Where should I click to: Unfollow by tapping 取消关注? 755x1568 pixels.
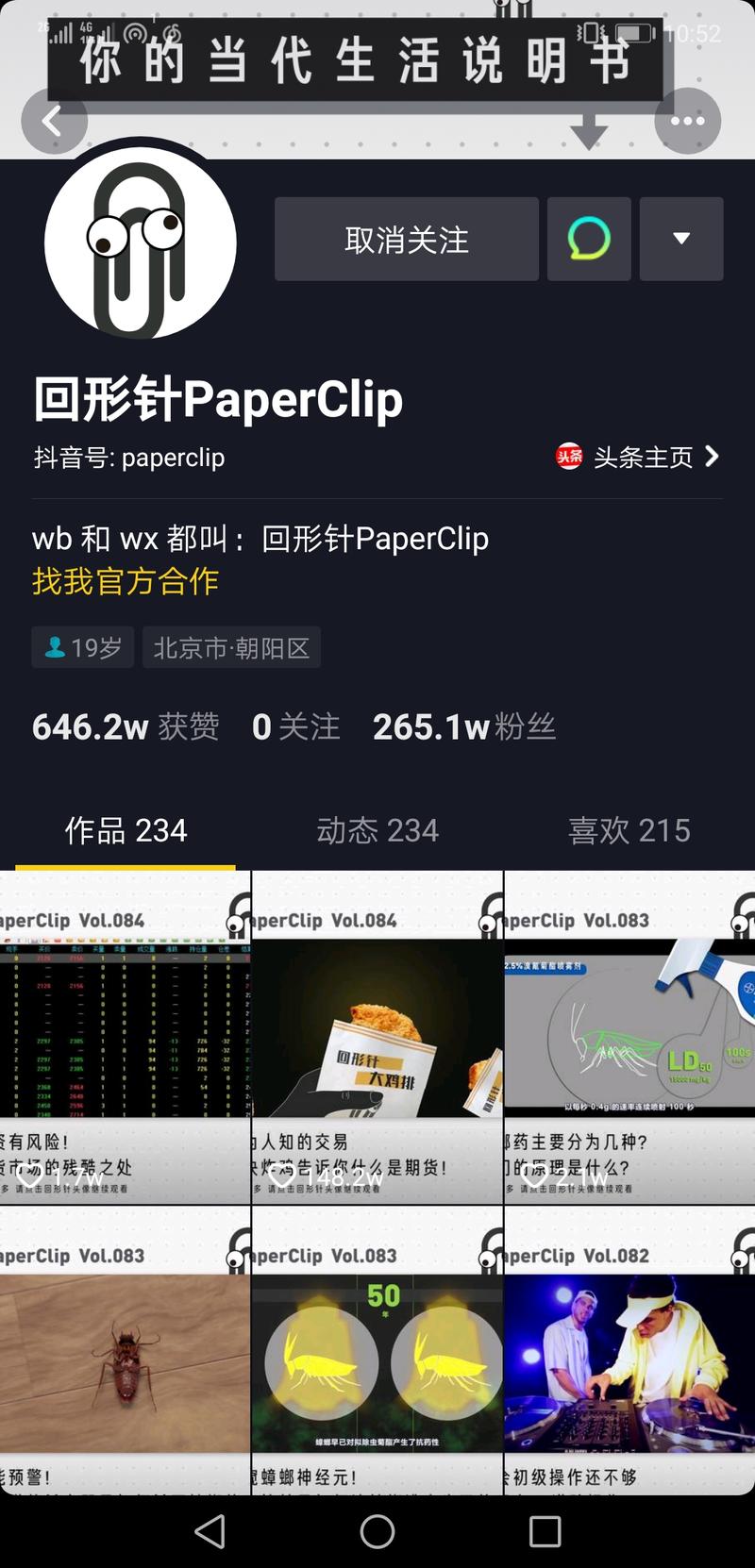click(406, 239)
